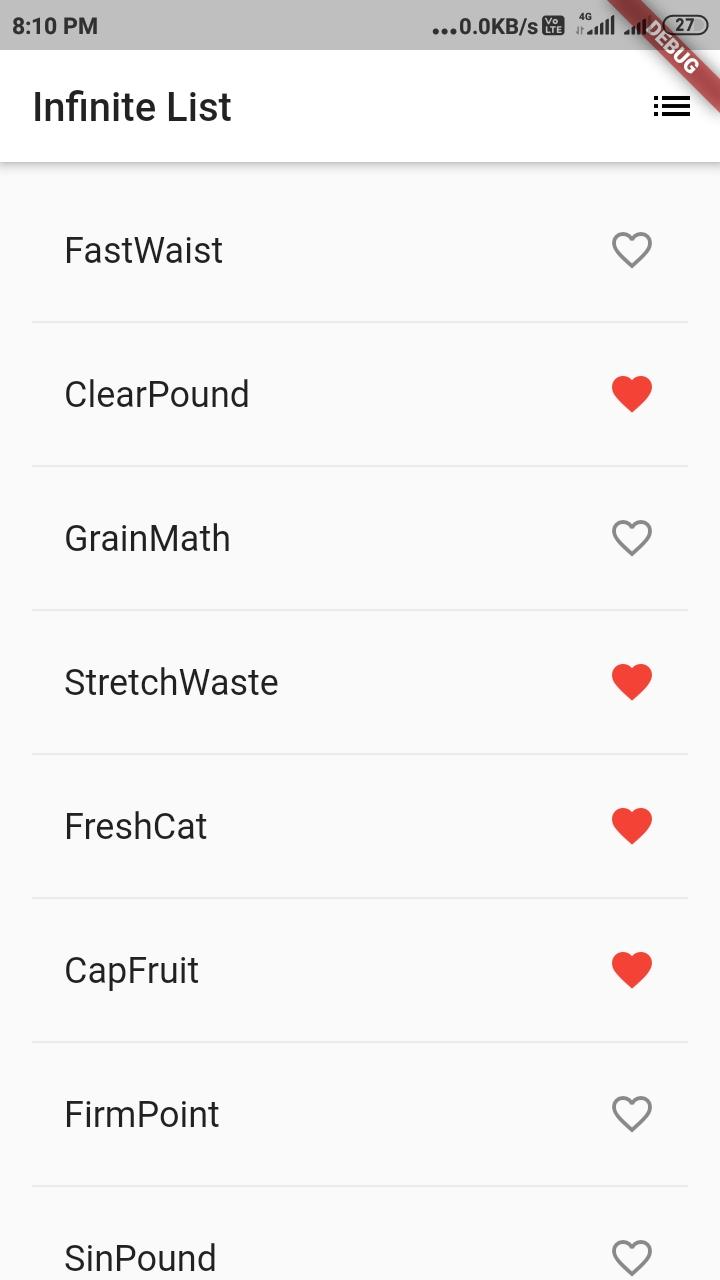Like GrainMath with the heart icon
Image resolution: width=720 pixels, height=1280 pixels.
632,538
